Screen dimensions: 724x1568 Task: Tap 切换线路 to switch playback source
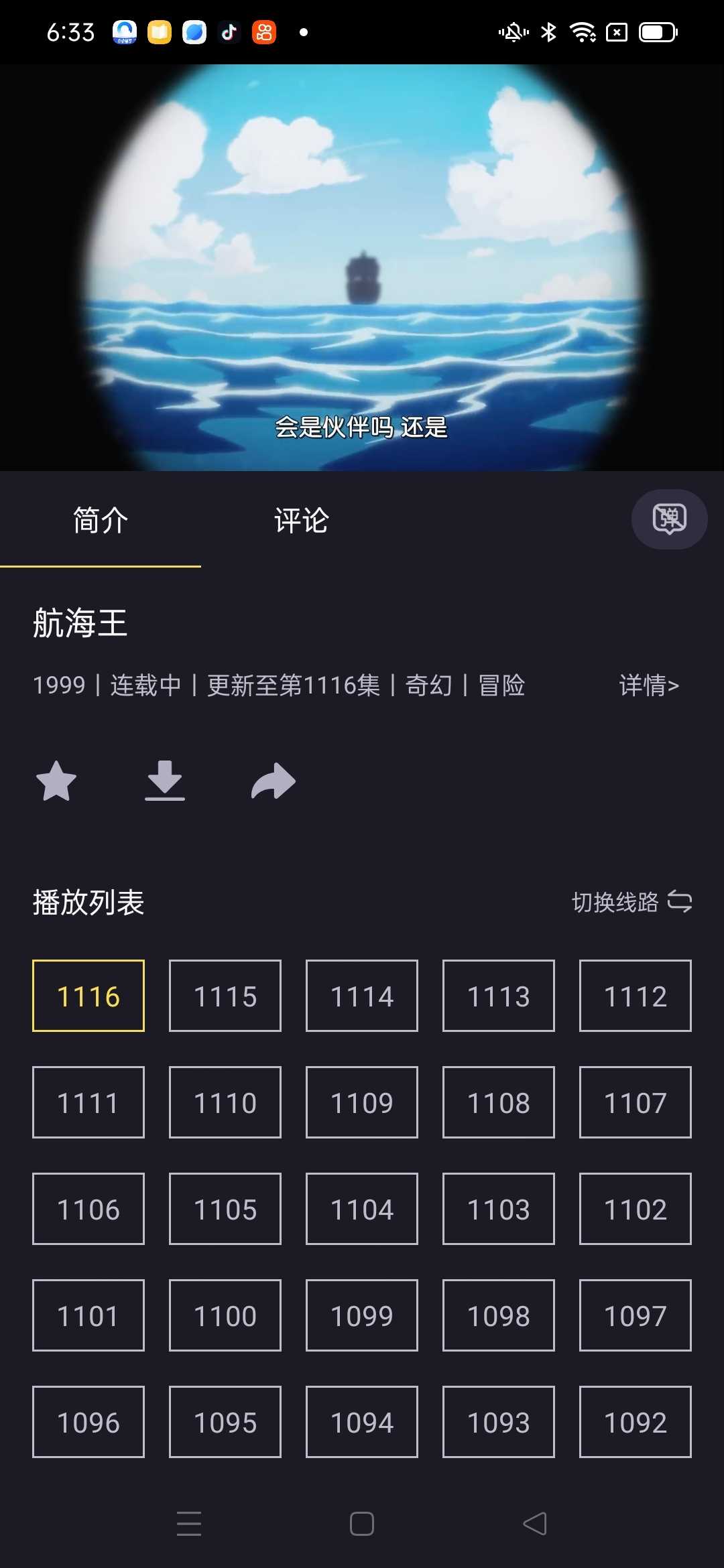pos(631,902)
